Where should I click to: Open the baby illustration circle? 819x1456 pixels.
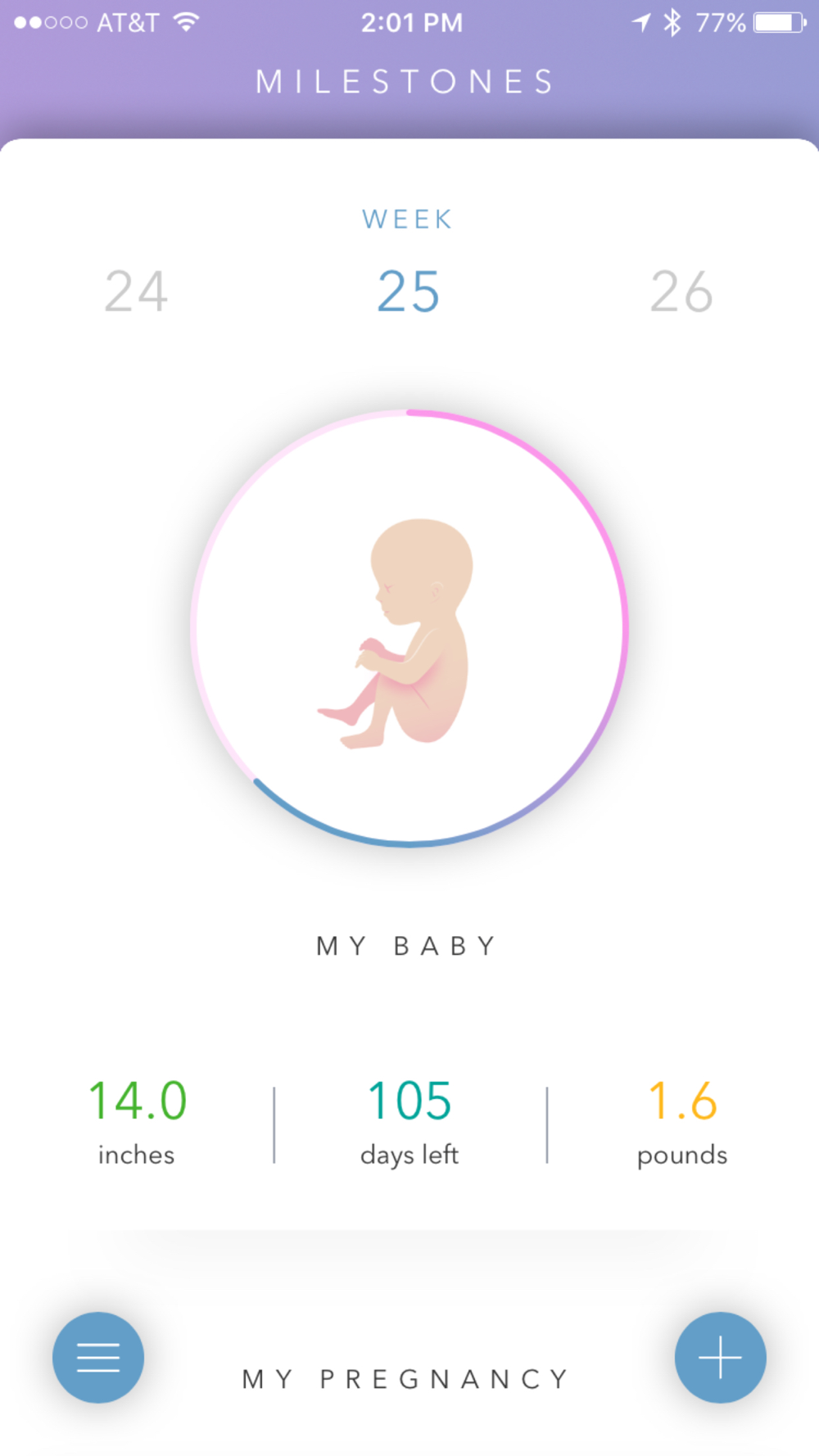coord(409,629)
